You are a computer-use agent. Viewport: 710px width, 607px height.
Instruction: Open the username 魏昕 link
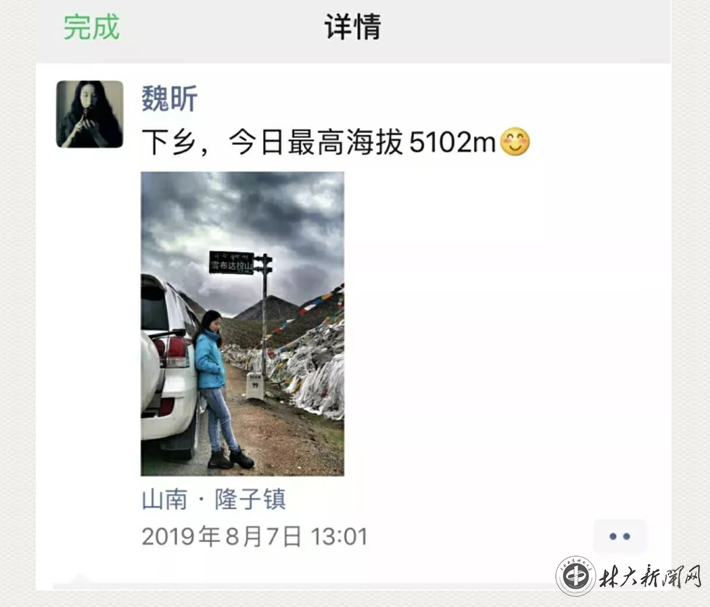click(169, 98)
